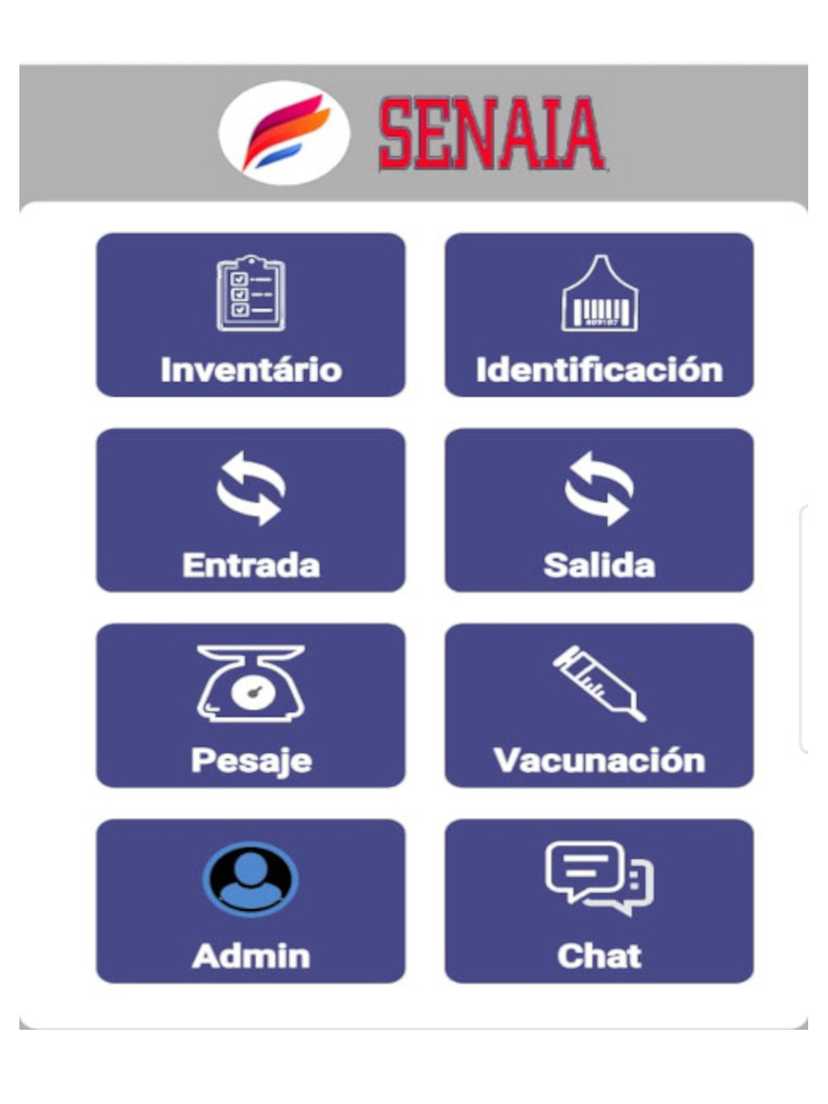The width and height of the screenshot is (828, 1104).
Task: Open the Pesaje module
Action: point(250,705)
